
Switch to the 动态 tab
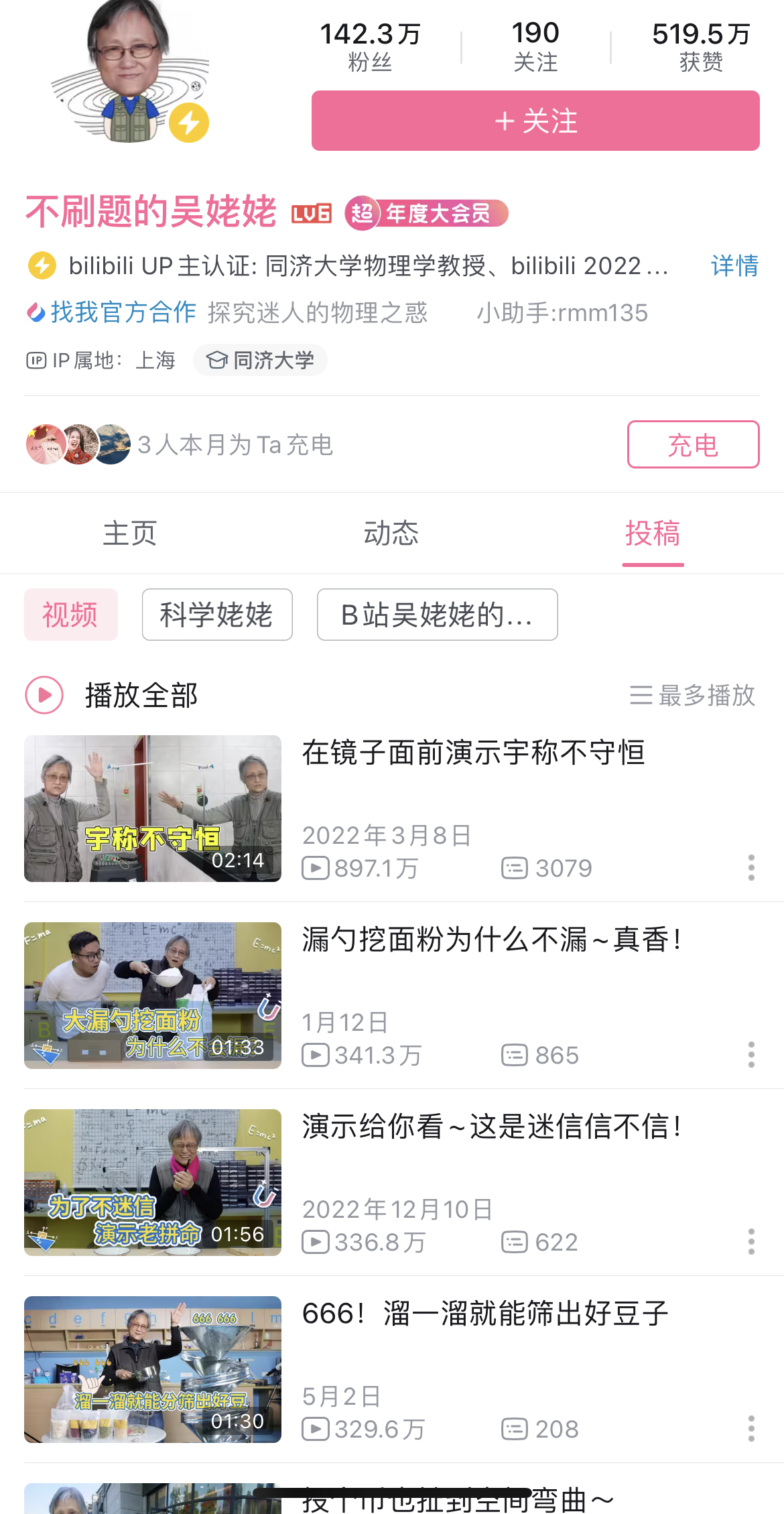(x=391, y=533)
